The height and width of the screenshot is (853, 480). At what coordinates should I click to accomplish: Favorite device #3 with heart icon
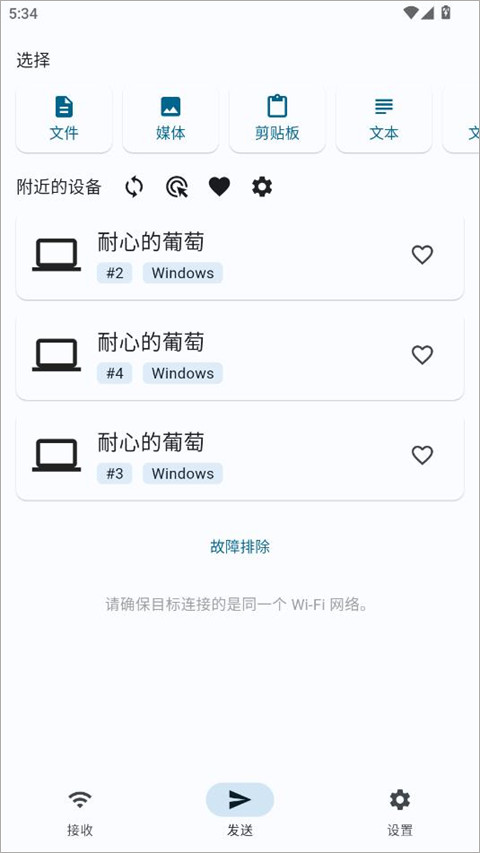click(x=422, y=455)
